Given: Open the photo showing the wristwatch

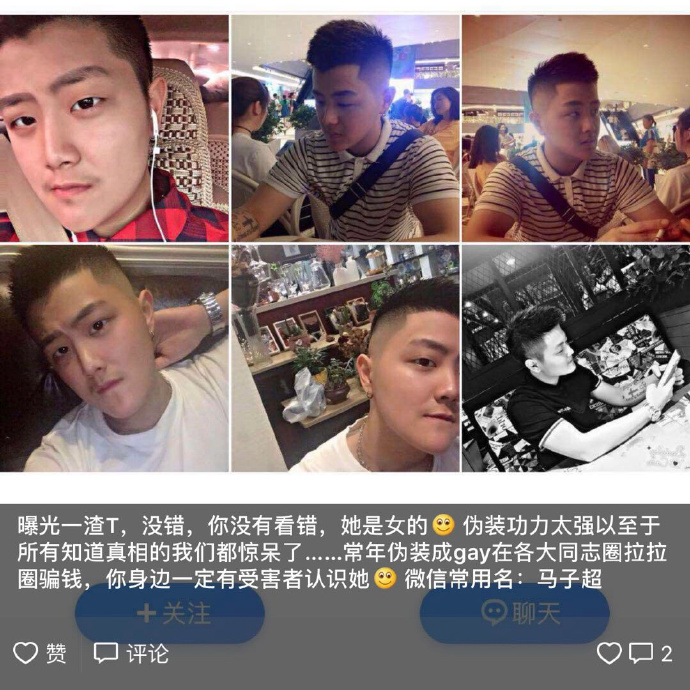Looking at the screenshot, I should pyautogui.click(x=113, y=358).
